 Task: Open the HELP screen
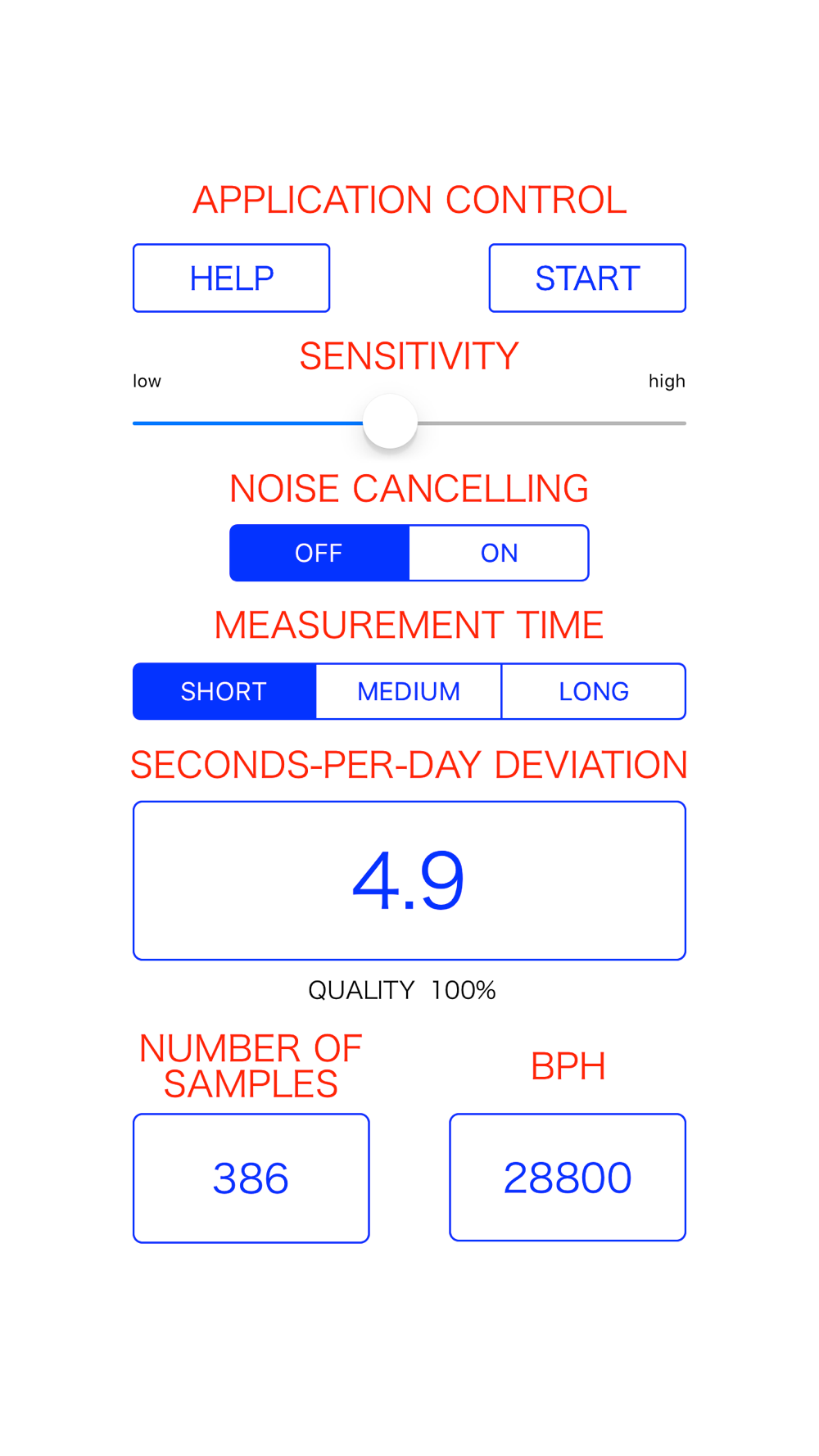coord(231,278)
